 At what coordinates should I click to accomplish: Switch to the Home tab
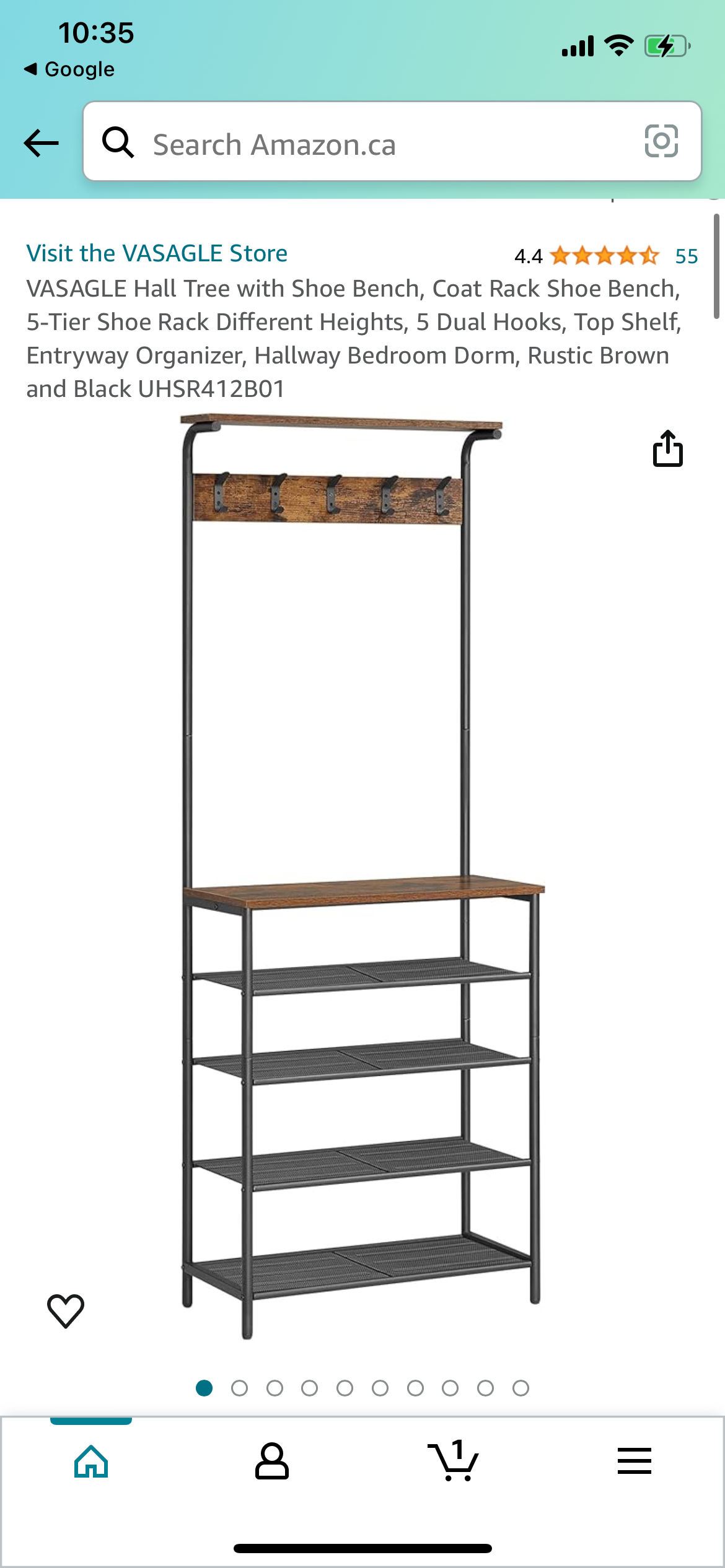91,1461
